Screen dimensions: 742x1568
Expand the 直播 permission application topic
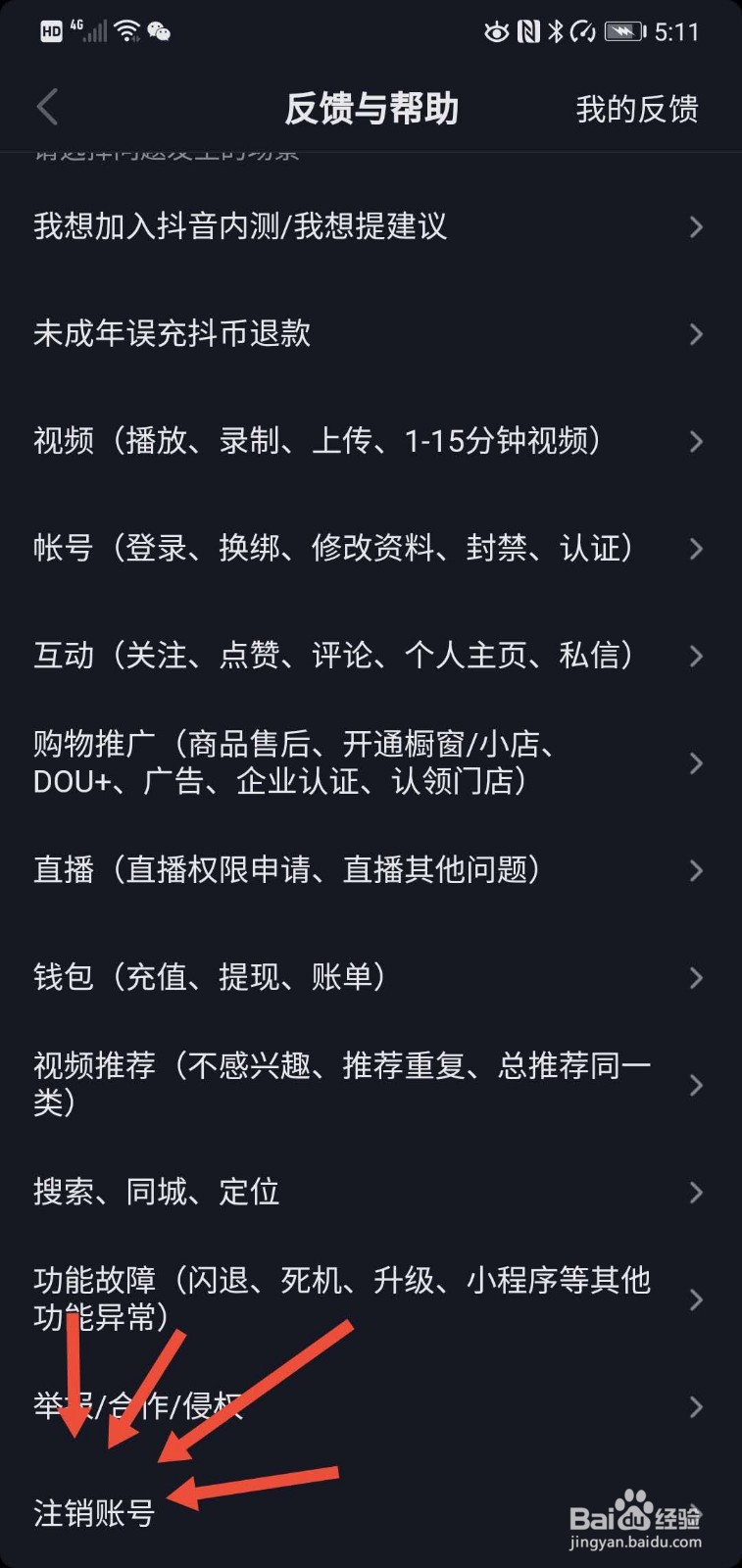(x=286, y=870)
